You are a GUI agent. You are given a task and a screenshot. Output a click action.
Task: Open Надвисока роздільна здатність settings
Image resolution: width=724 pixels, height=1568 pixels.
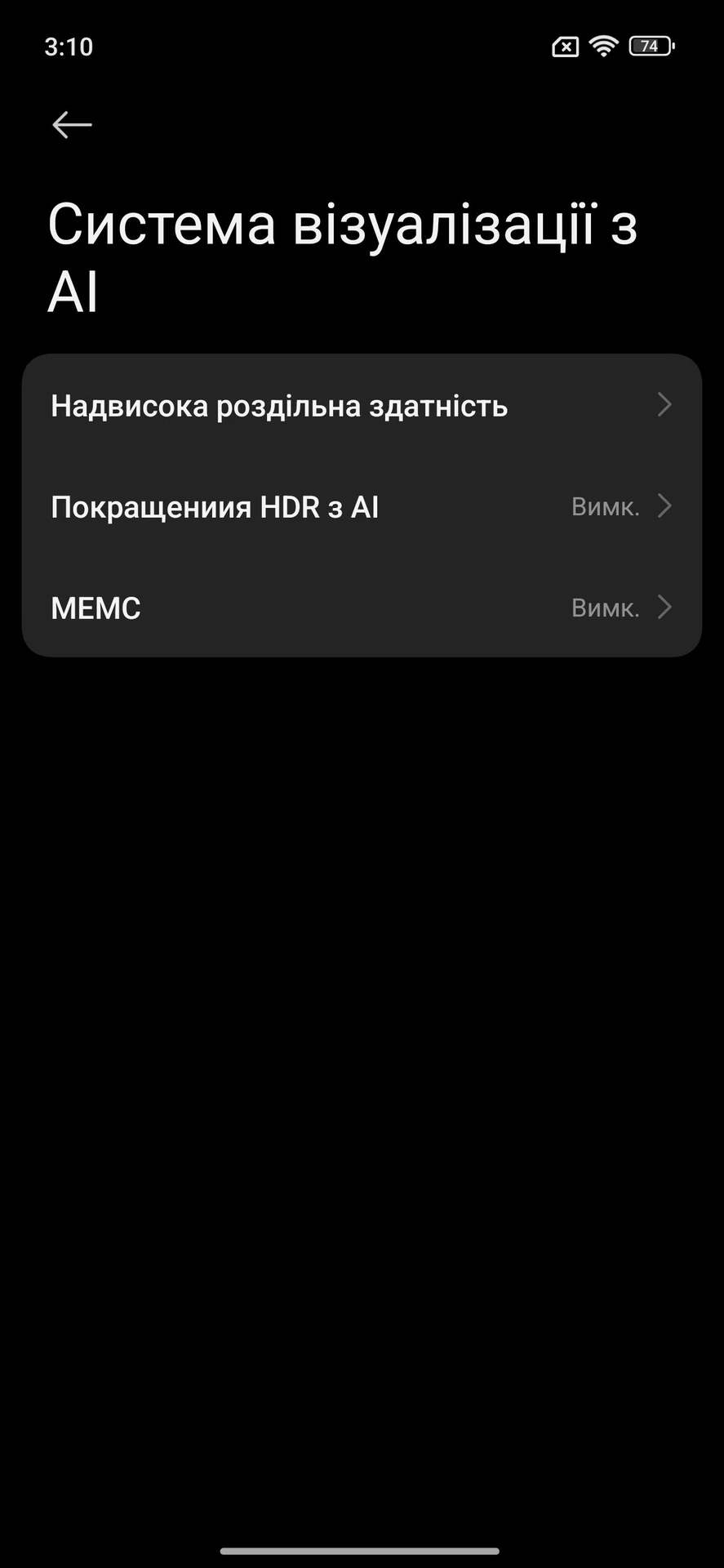[361, 406]
